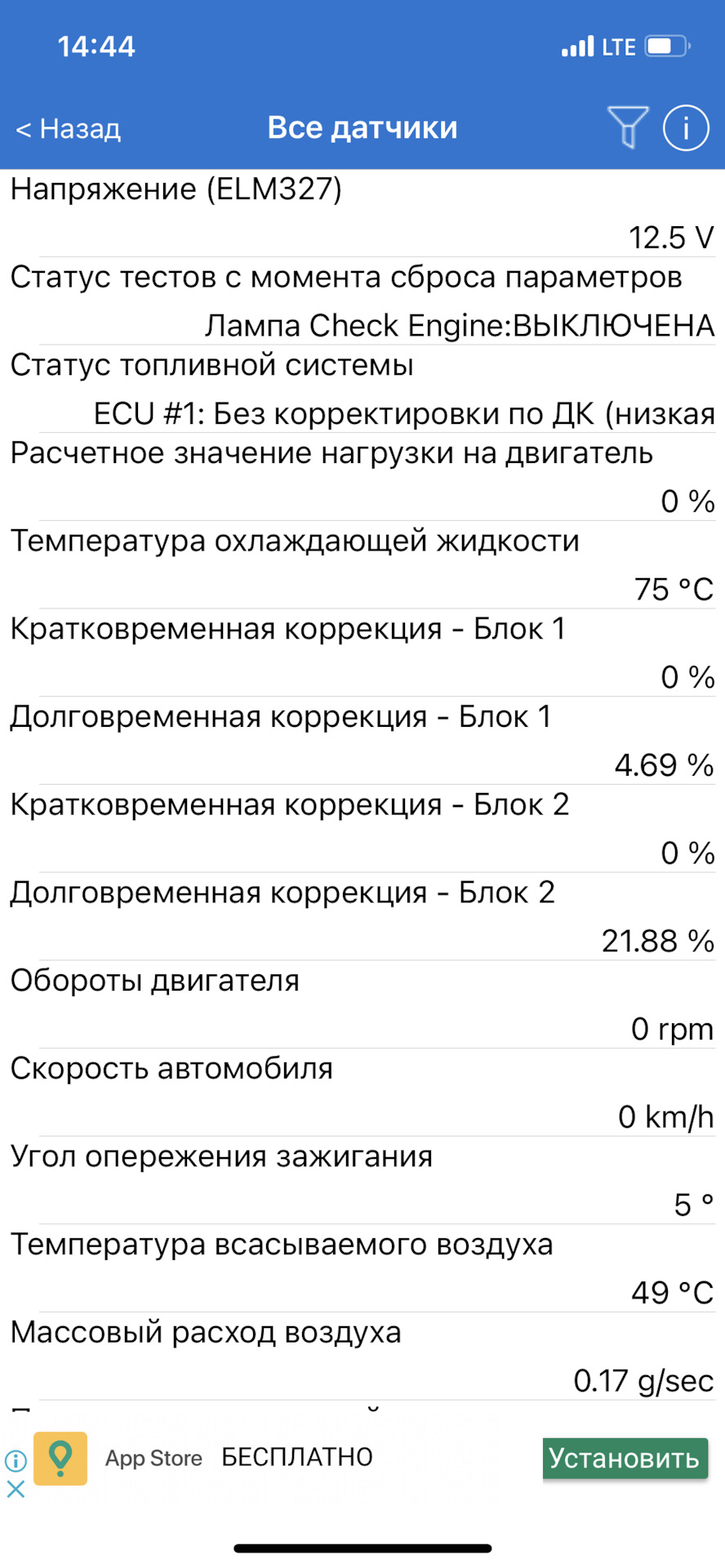Tap the App Store icon in the ad banner

pos(153,1459)
